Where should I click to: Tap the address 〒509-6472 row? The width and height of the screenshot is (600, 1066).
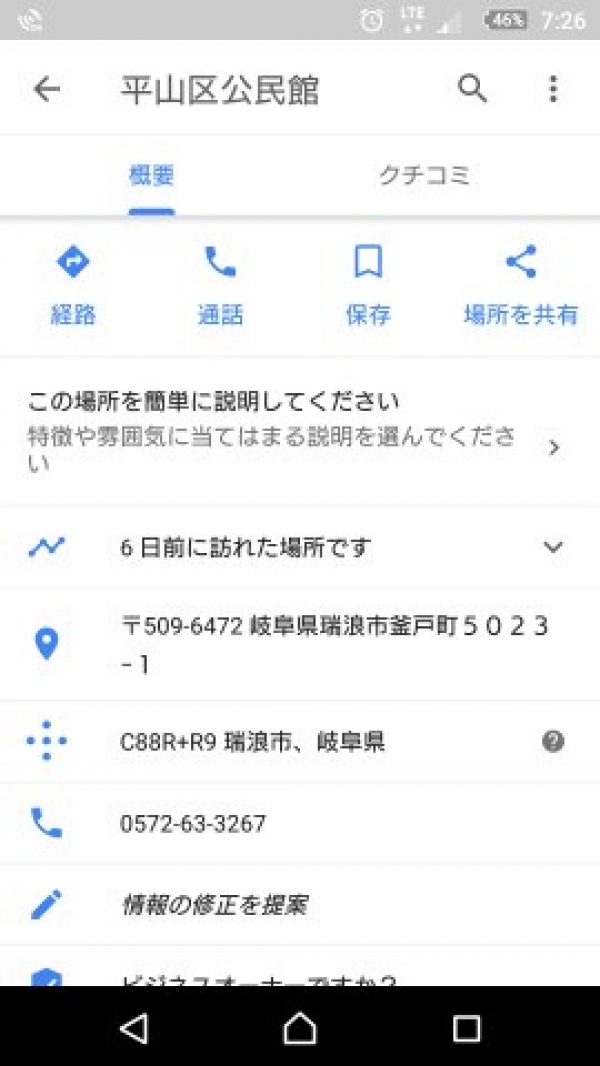coord(330,644)
